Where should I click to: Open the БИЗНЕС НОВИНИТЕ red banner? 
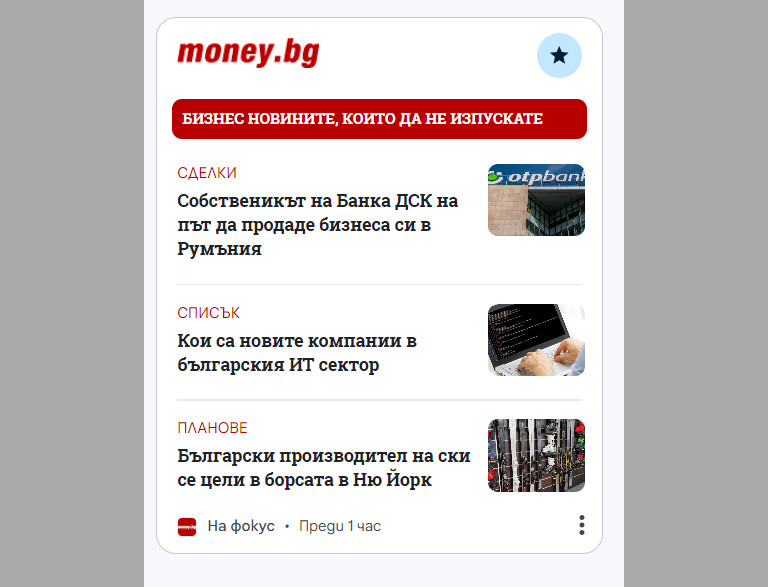tap(379, 119)
